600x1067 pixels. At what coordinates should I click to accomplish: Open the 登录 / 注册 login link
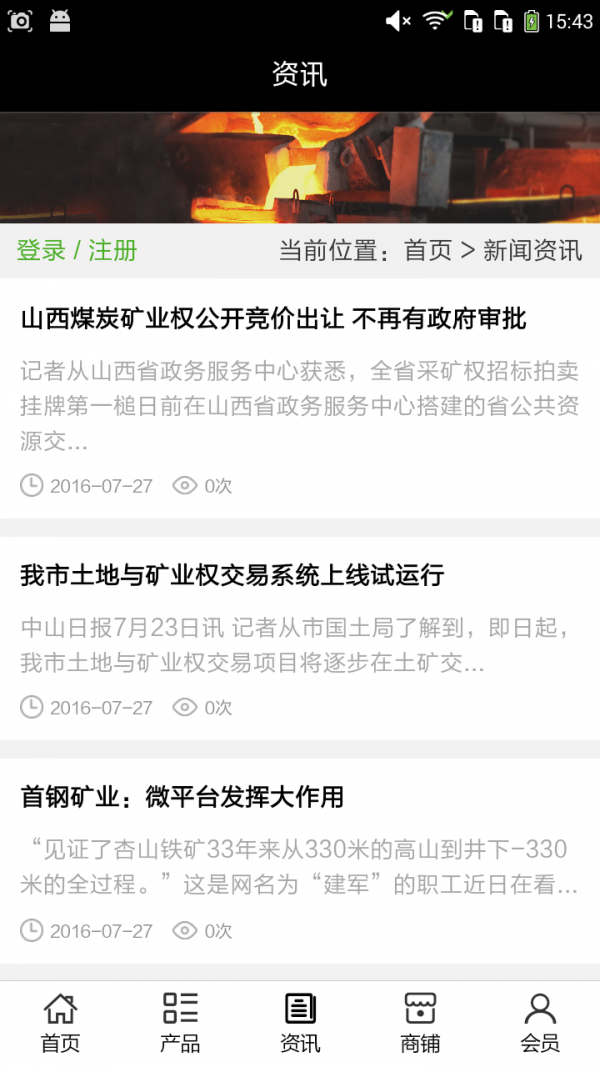77,250
